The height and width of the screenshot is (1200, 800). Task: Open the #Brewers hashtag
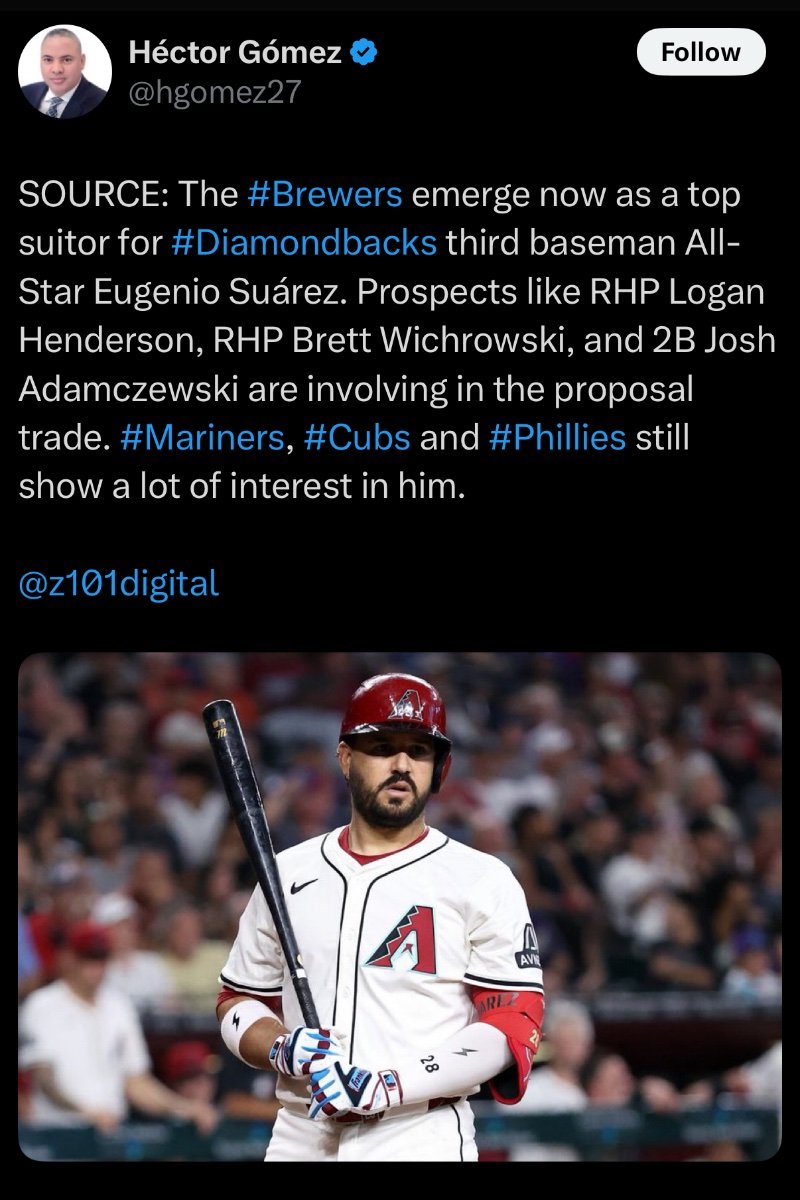pos(324,194)
